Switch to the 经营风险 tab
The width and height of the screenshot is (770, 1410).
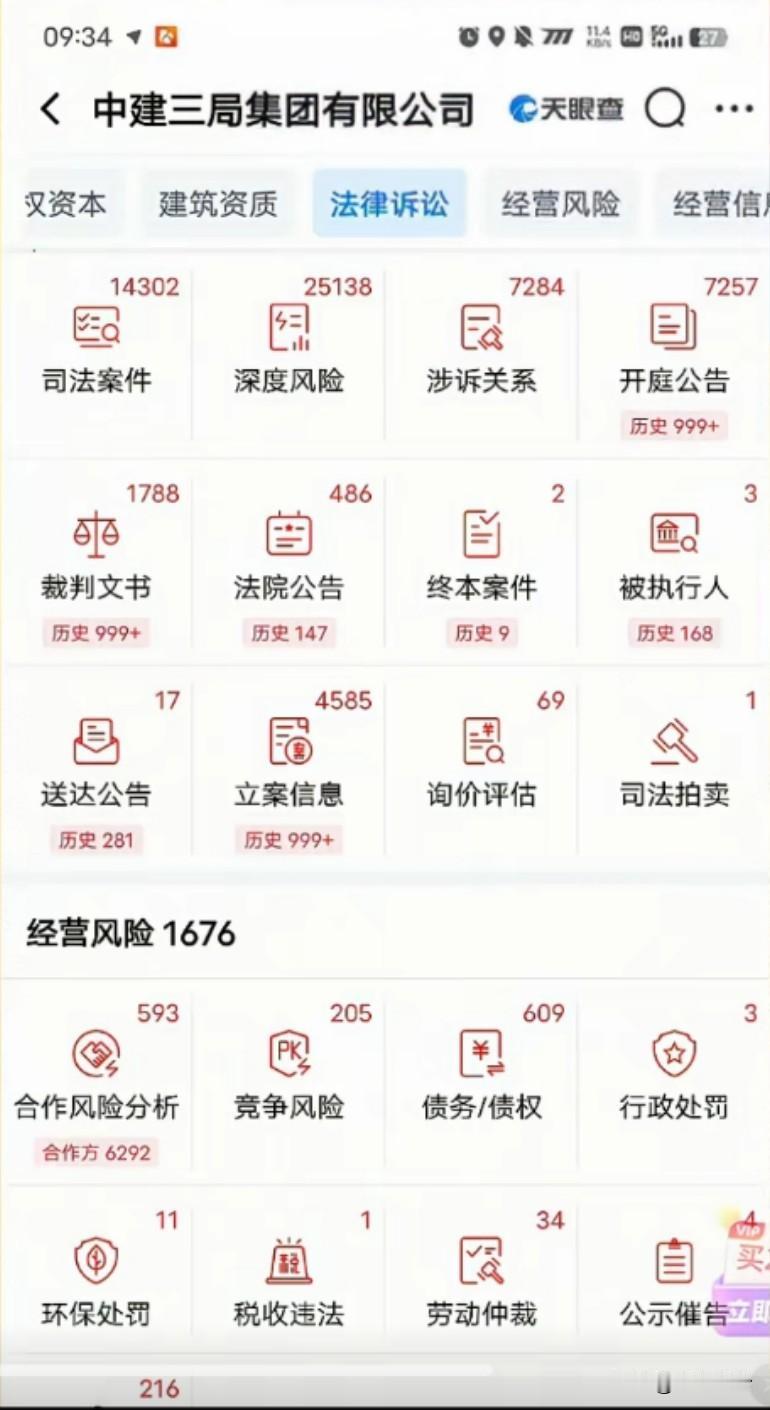coord(560,204)
